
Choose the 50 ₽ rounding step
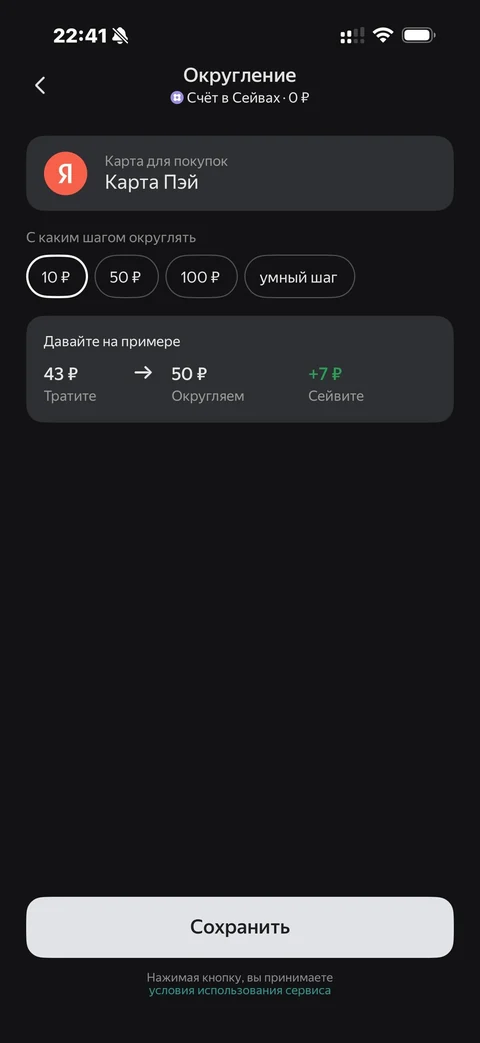pos(126,277)
